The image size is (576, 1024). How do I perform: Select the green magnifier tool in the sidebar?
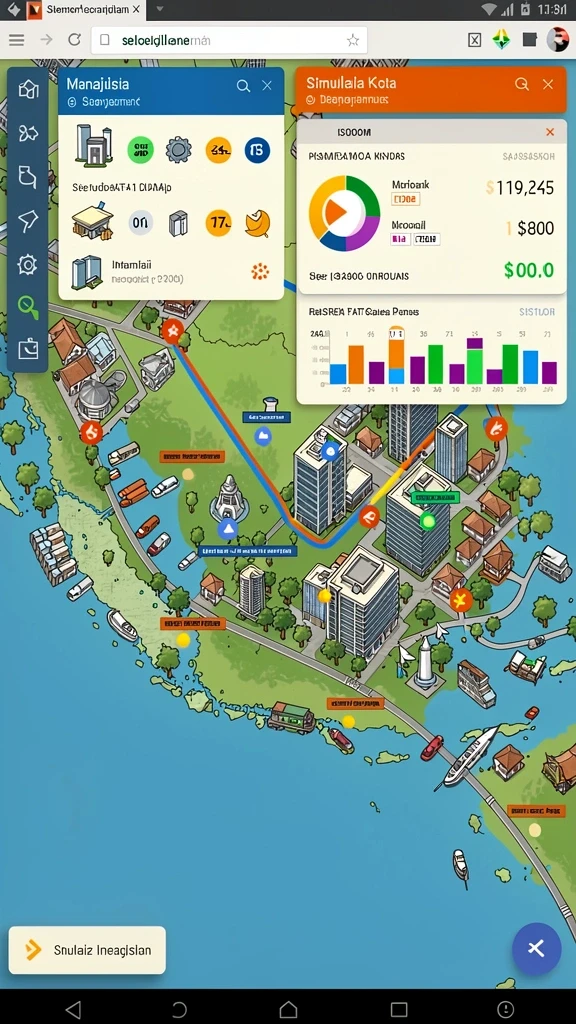tap(27, 306)
